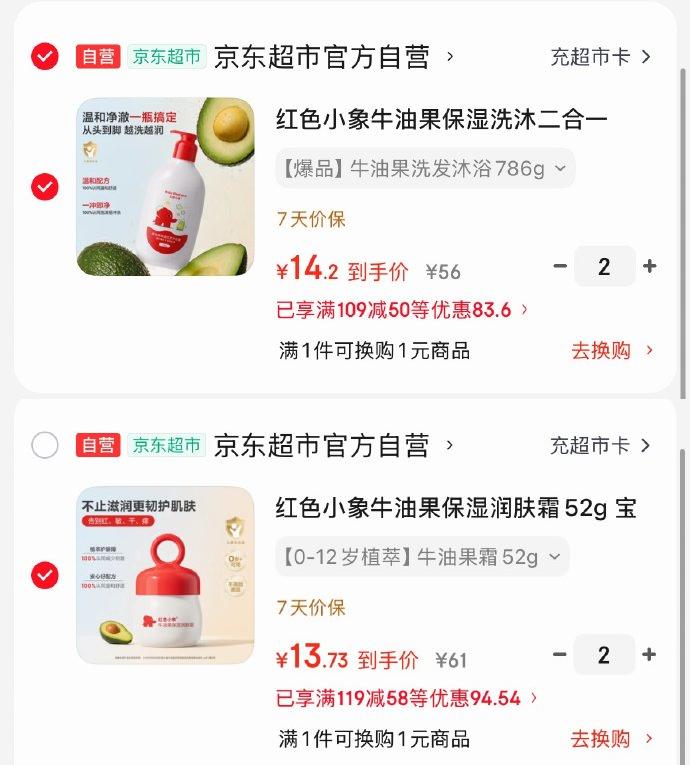This screenshot has height=765, width=690.
Task: Tap 去换购 under the shampoo item
Action: click(x=612, y=350)
